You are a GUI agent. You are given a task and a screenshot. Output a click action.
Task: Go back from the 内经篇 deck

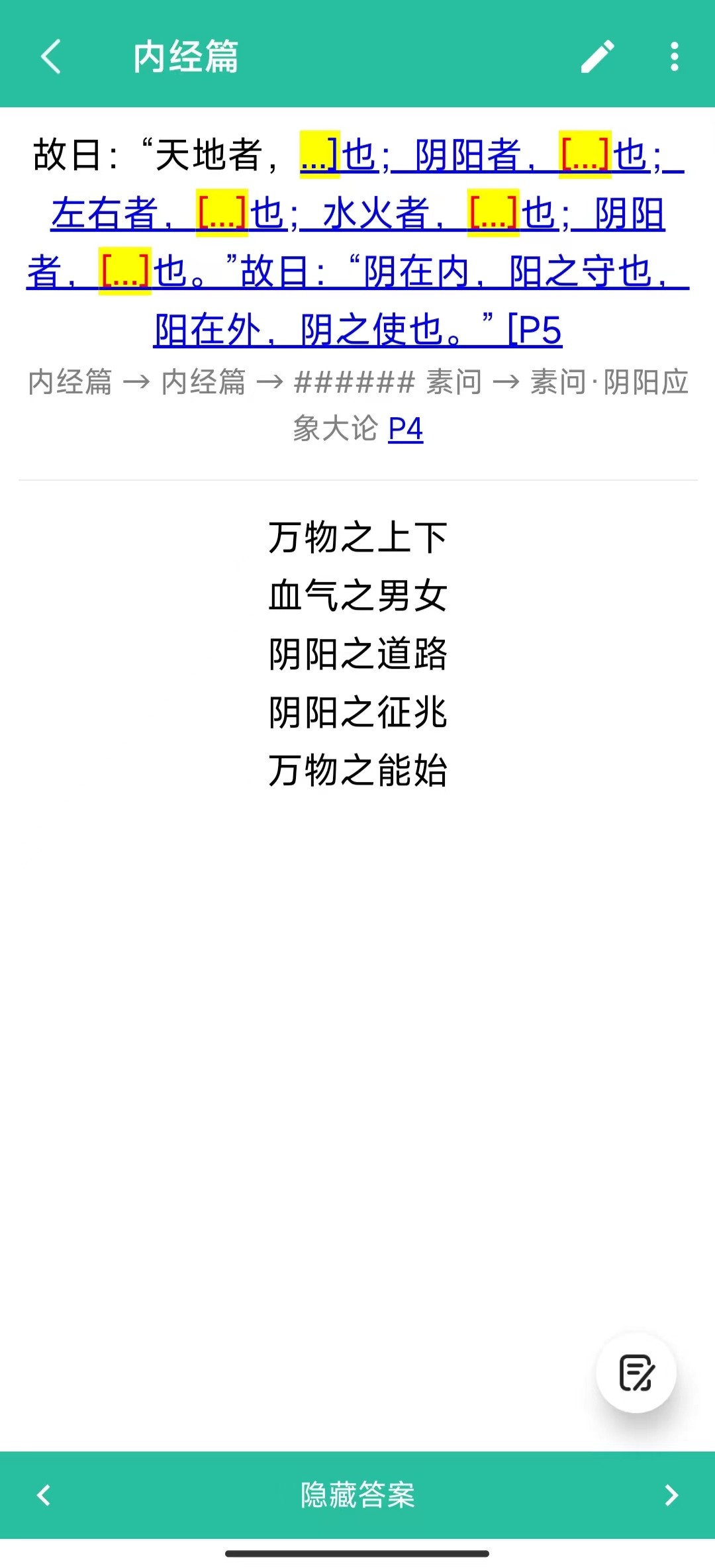51,56
